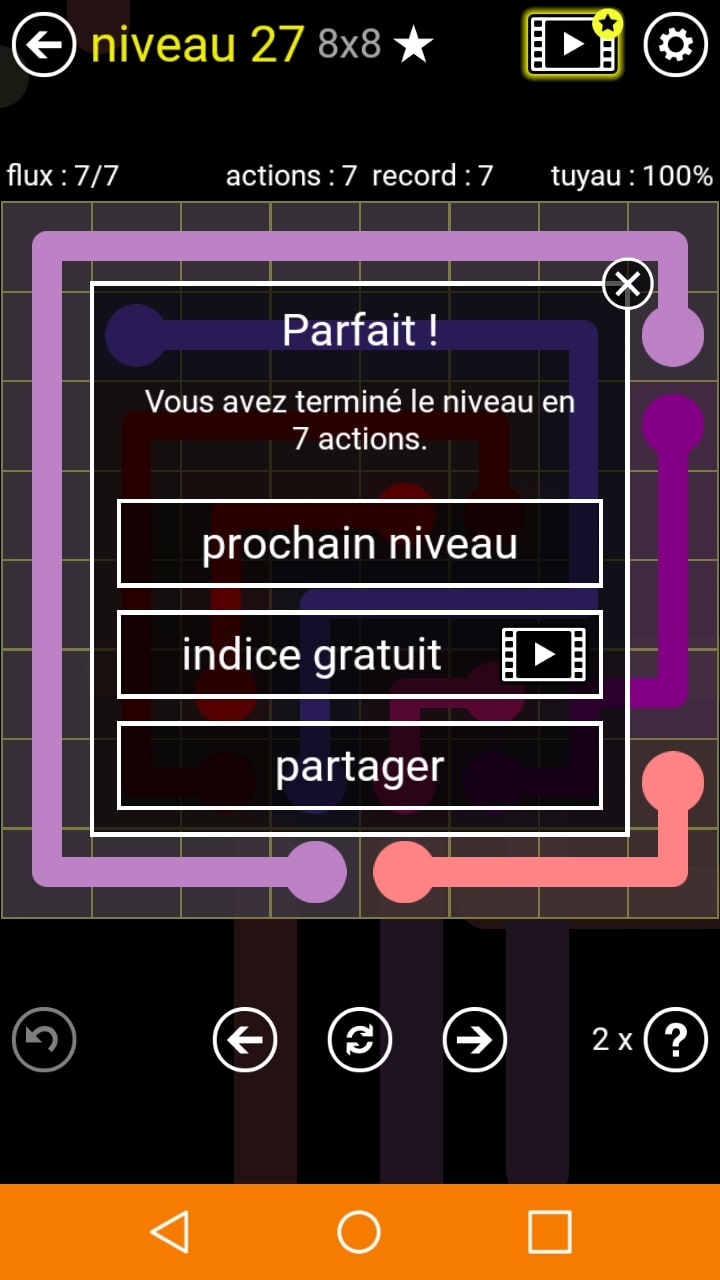The image size is (720, 1280).
Task: Go to the next level arrow
Action: click(474, 1040)
